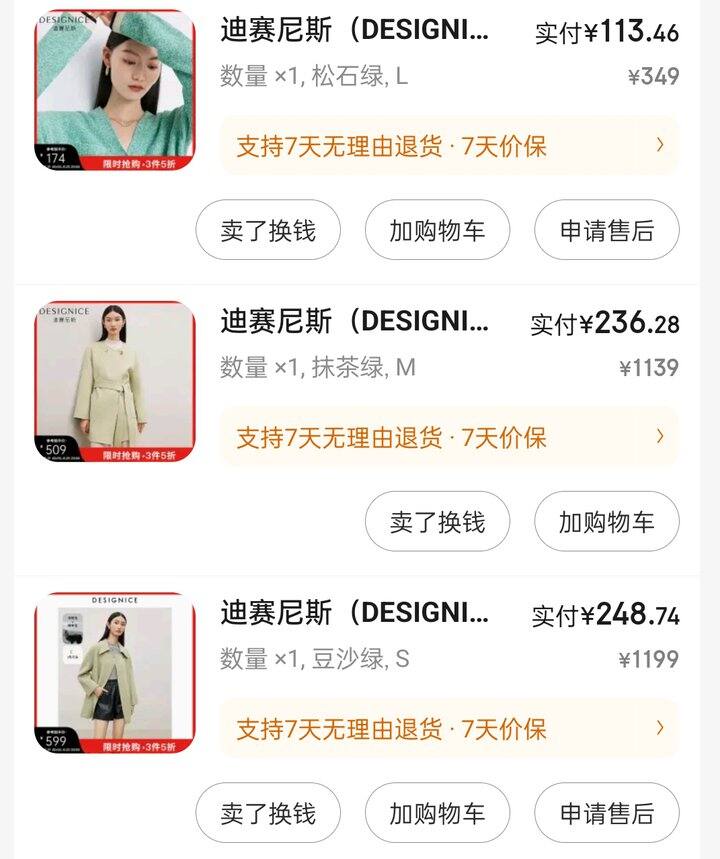Open the 松石绿 sweater product image
This screenshot has width=720, height=859.
115,91
